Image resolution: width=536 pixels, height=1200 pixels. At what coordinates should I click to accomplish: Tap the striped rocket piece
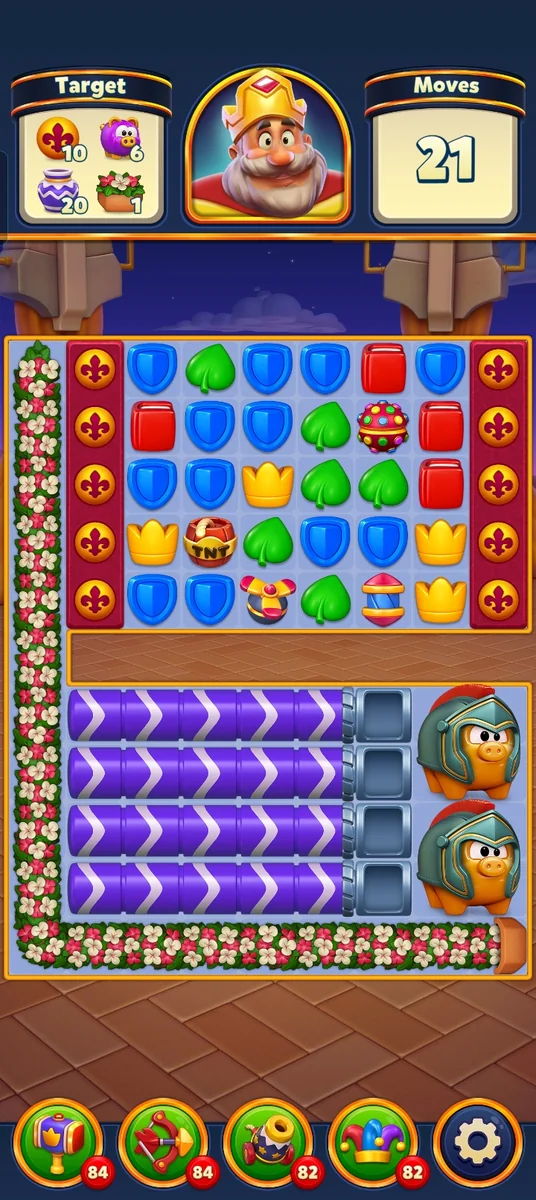[x=383, y=599]
